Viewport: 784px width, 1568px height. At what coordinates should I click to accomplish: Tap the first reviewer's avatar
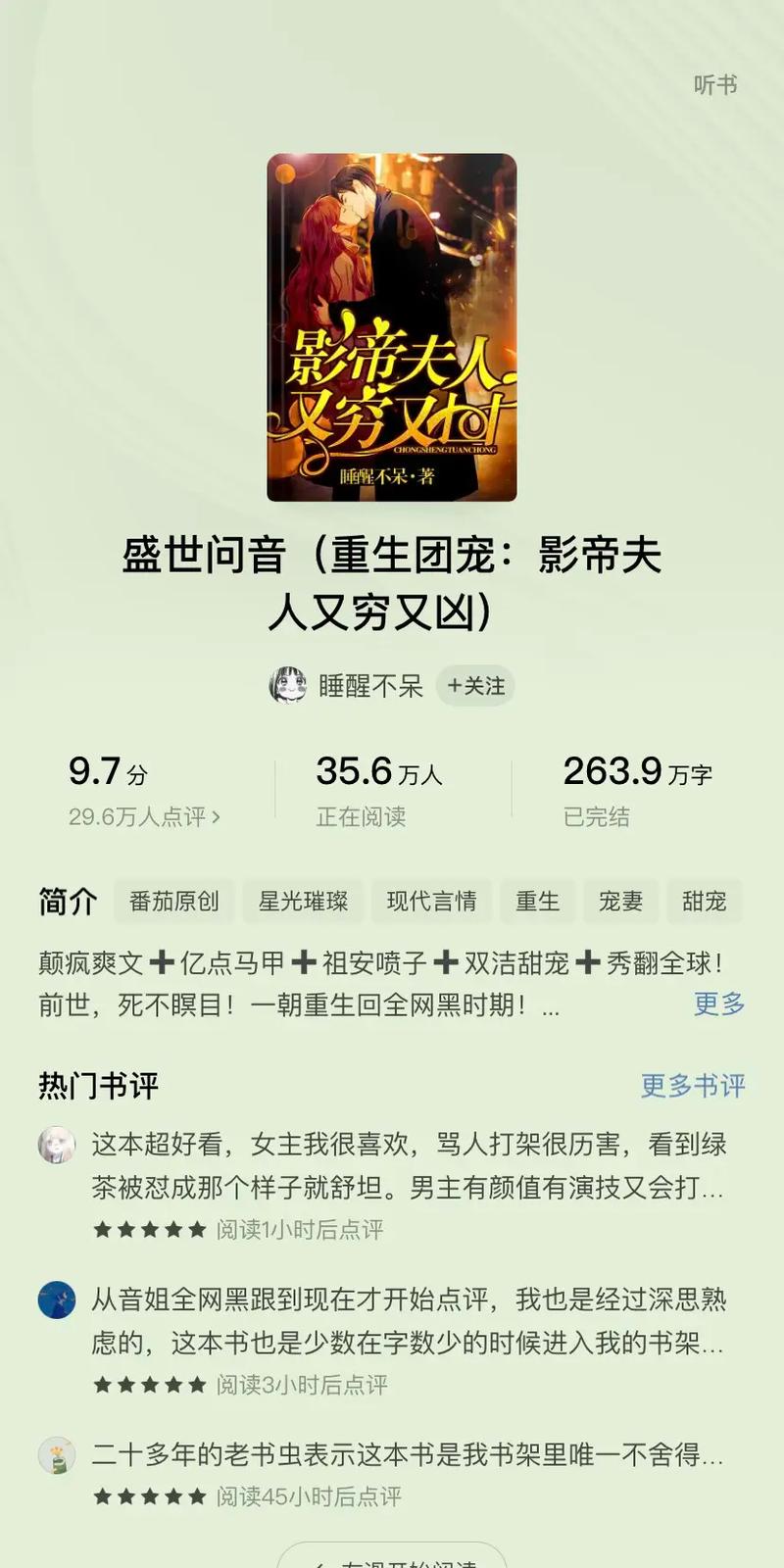tap(57, 1147)
